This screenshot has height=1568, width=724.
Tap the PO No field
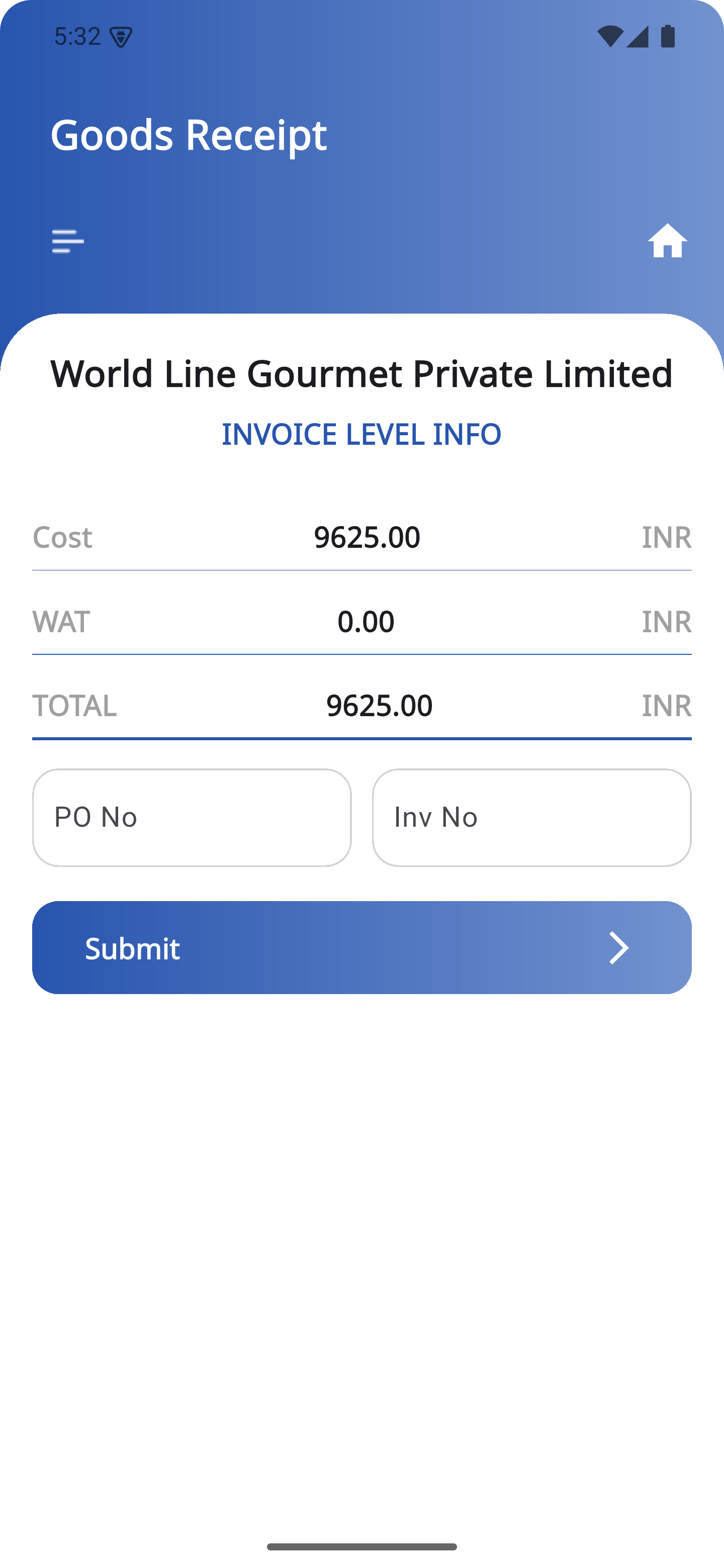(x=192, y=817)
